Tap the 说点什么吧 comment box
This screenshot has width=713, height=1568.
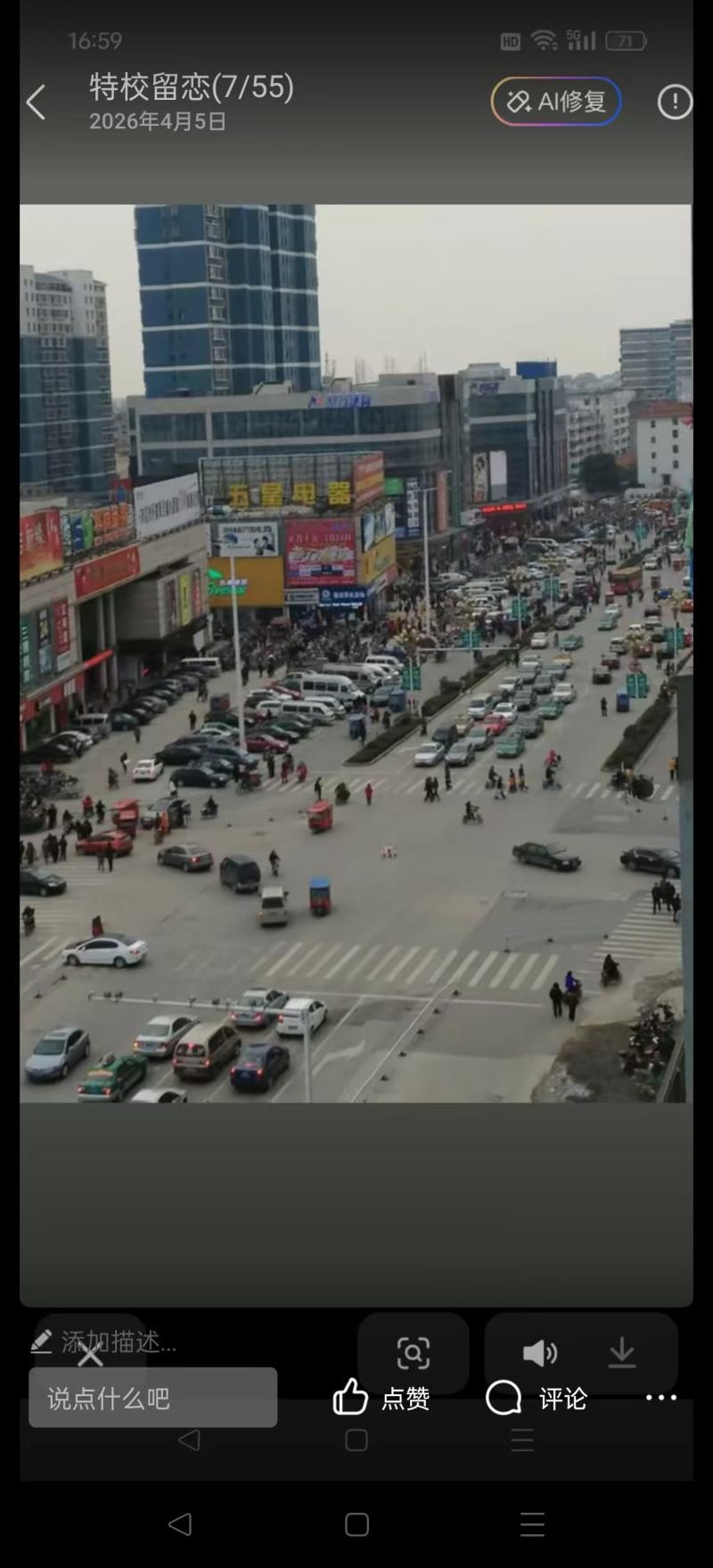(152, 1398)
